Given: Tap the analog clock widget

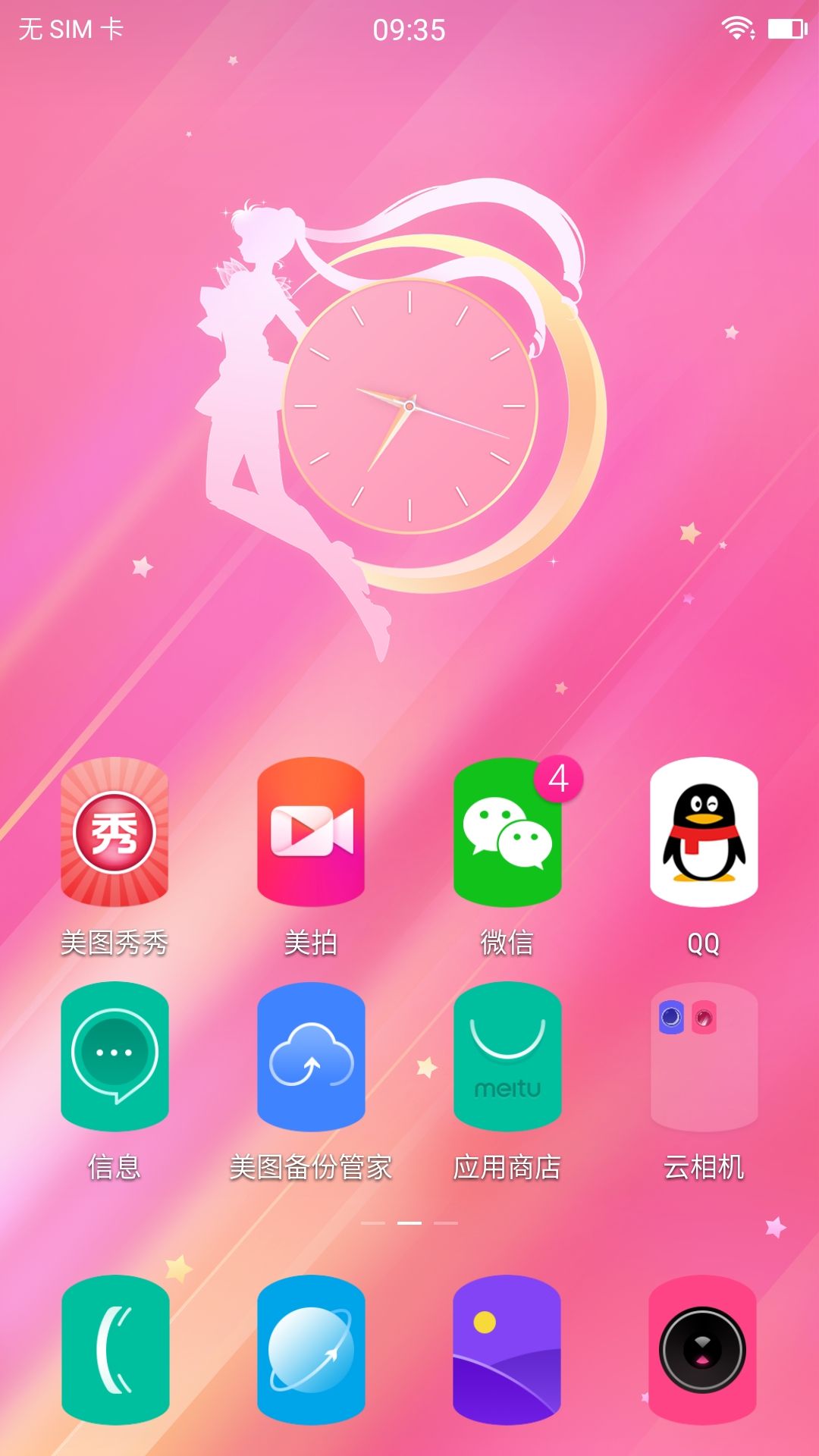Looking at the screenshot, I should click(x=409, y=406).
